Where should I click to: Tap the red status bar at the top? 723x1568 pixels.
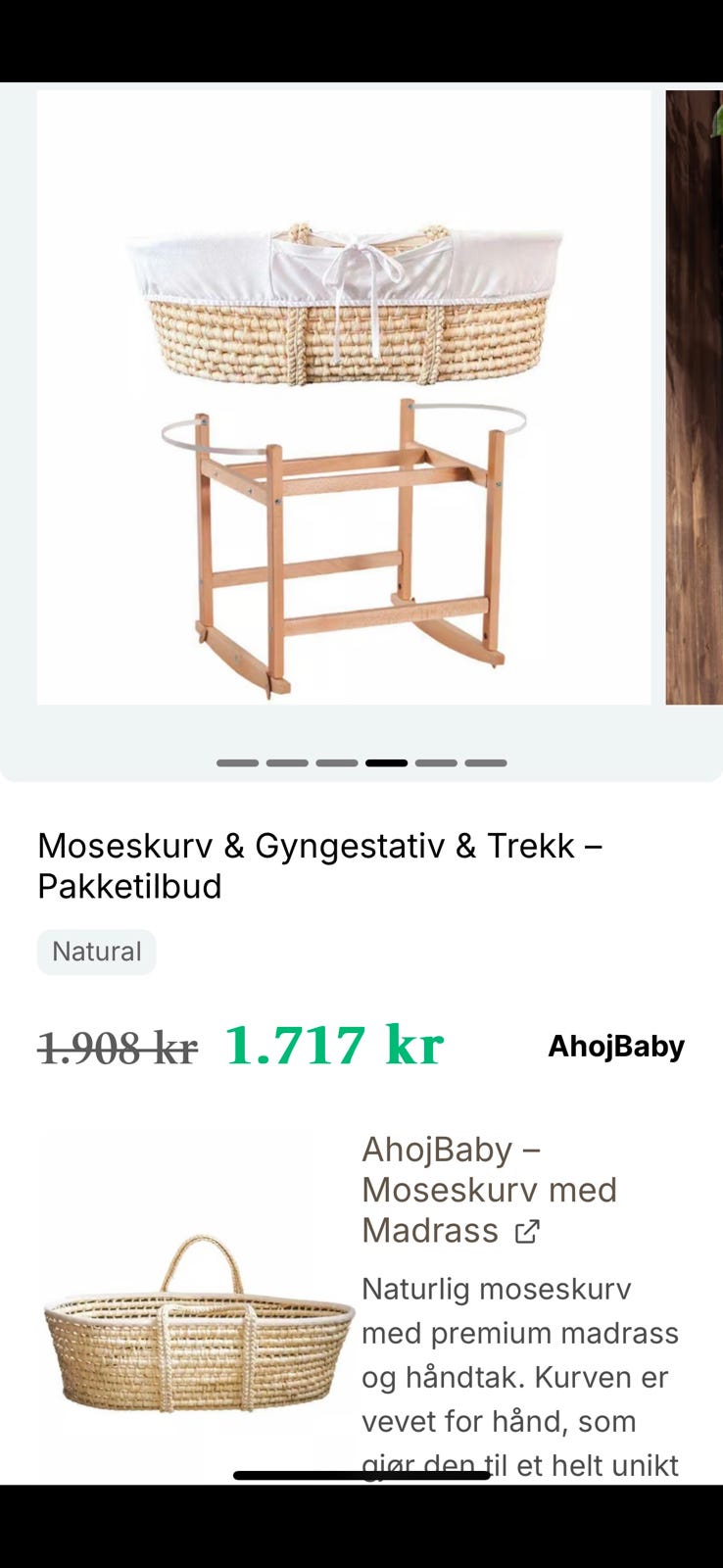tap(361, 39)
